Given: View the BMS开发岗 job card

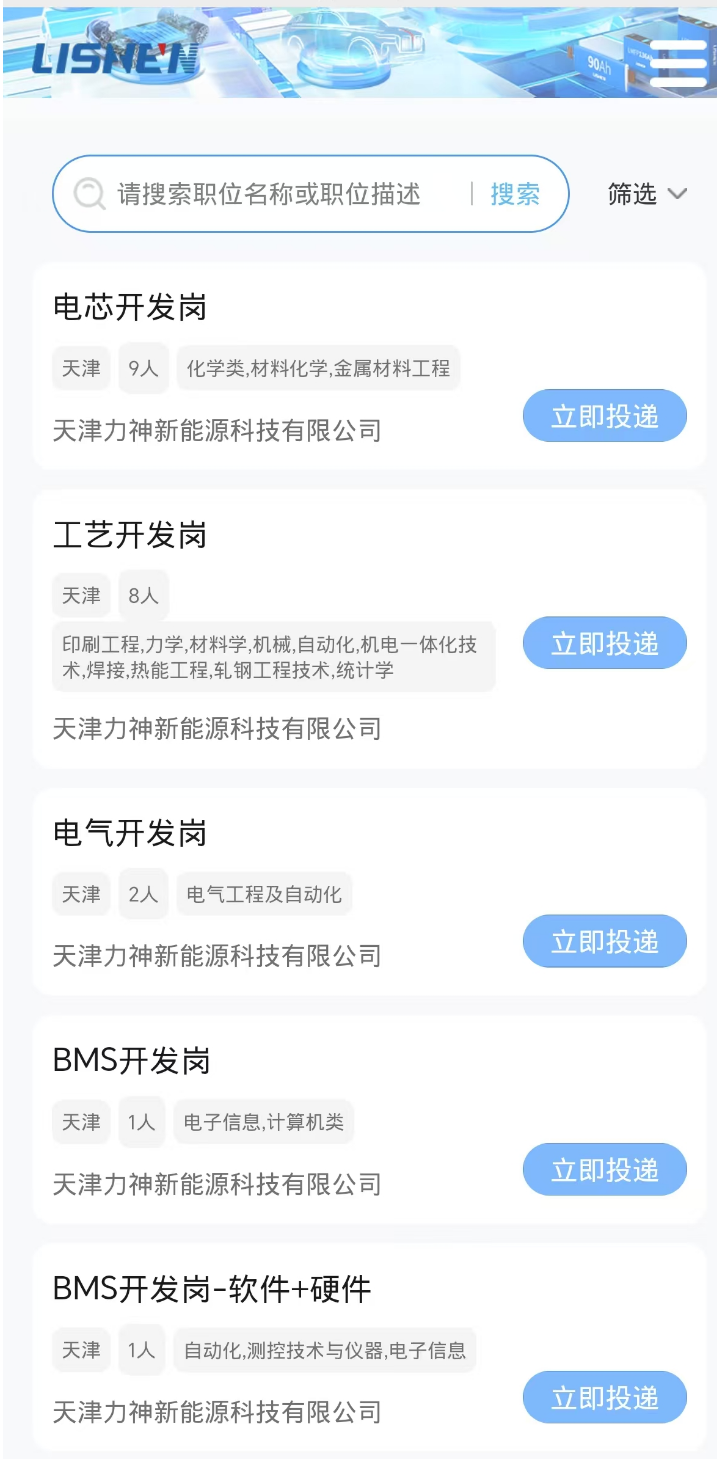Looking at the screenshot, I should (132, 1060).
